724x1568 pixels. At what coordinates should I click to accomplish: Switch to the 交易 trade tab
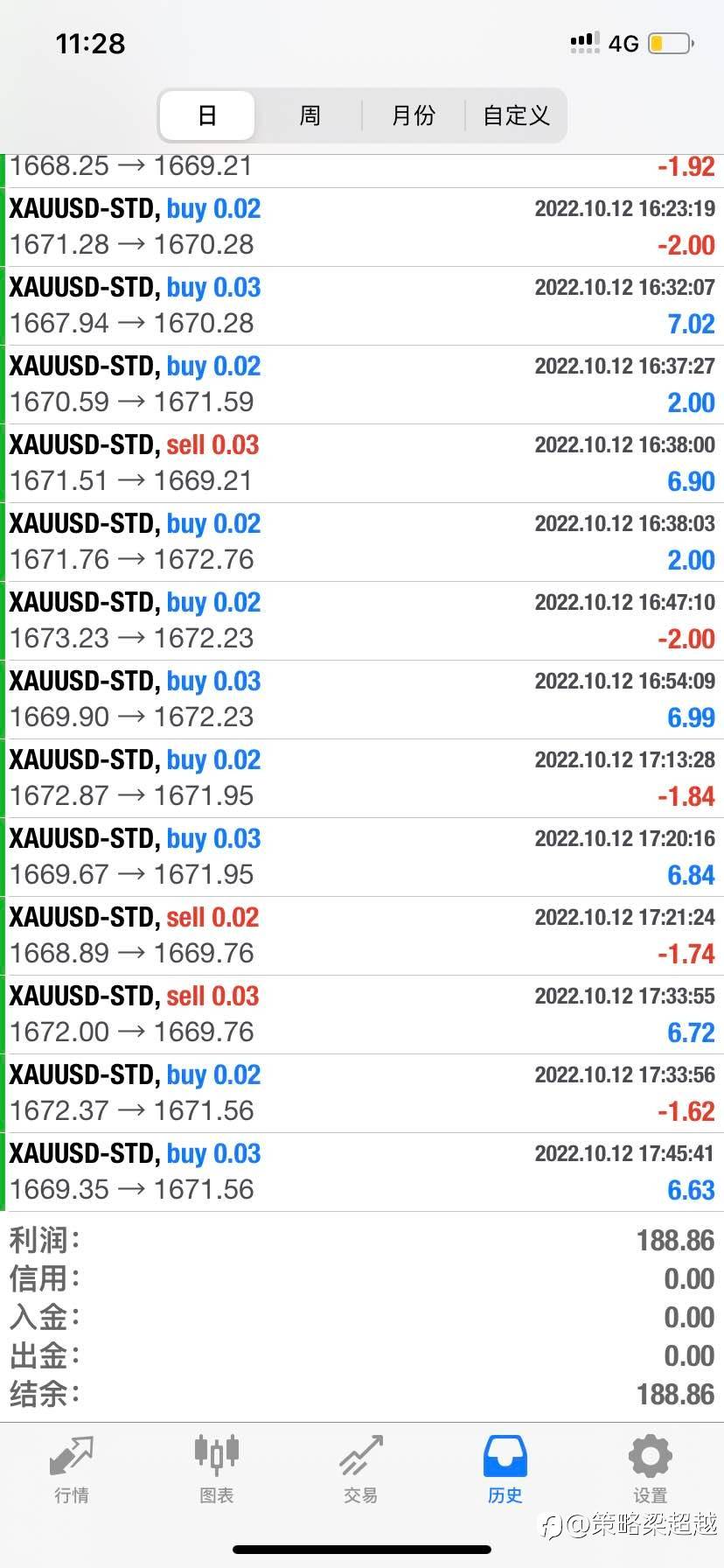[x=361, y=1470]
